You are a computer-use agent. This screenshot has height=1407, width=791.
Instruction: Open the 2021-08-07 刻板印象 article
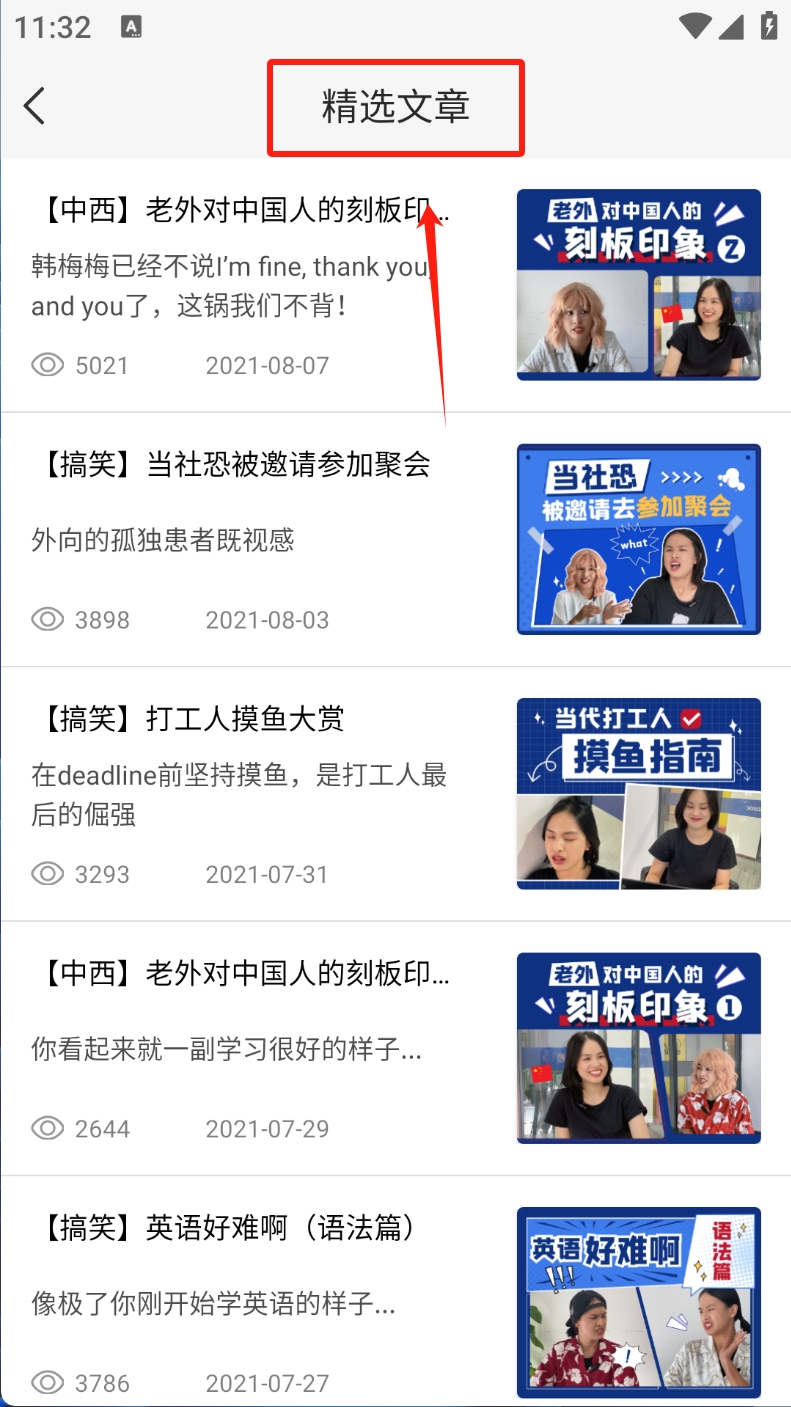click(395, 285)
